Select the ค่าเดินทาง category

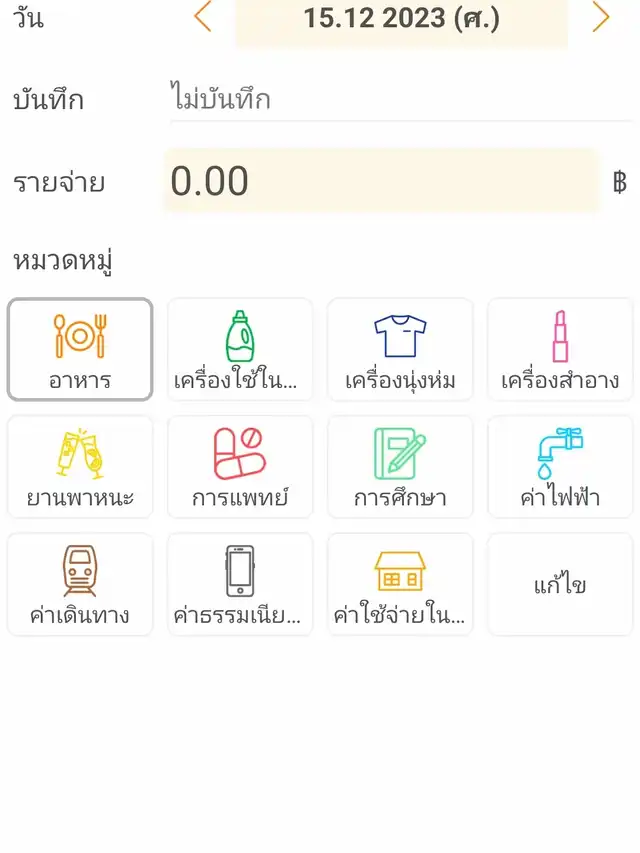(x=80, y=585)
